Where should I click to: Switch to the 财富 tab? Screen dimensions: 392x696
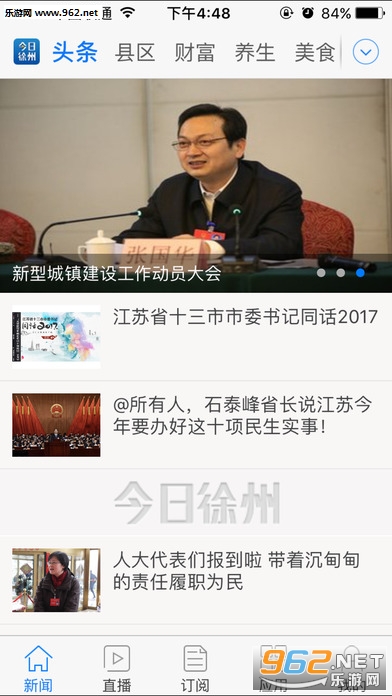tap(195, 53)
